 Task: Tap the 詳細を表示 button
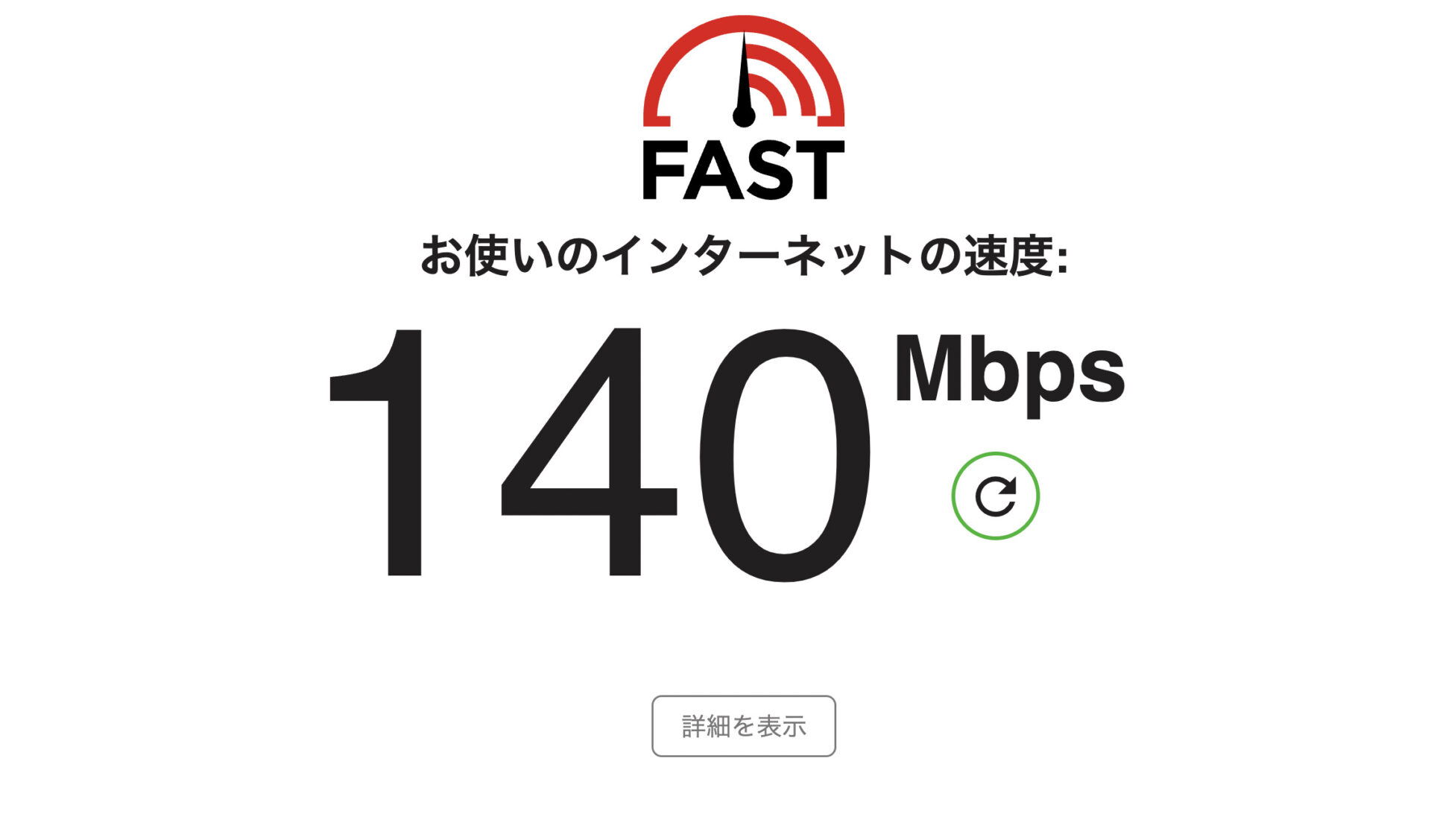[x=743, y=726]
